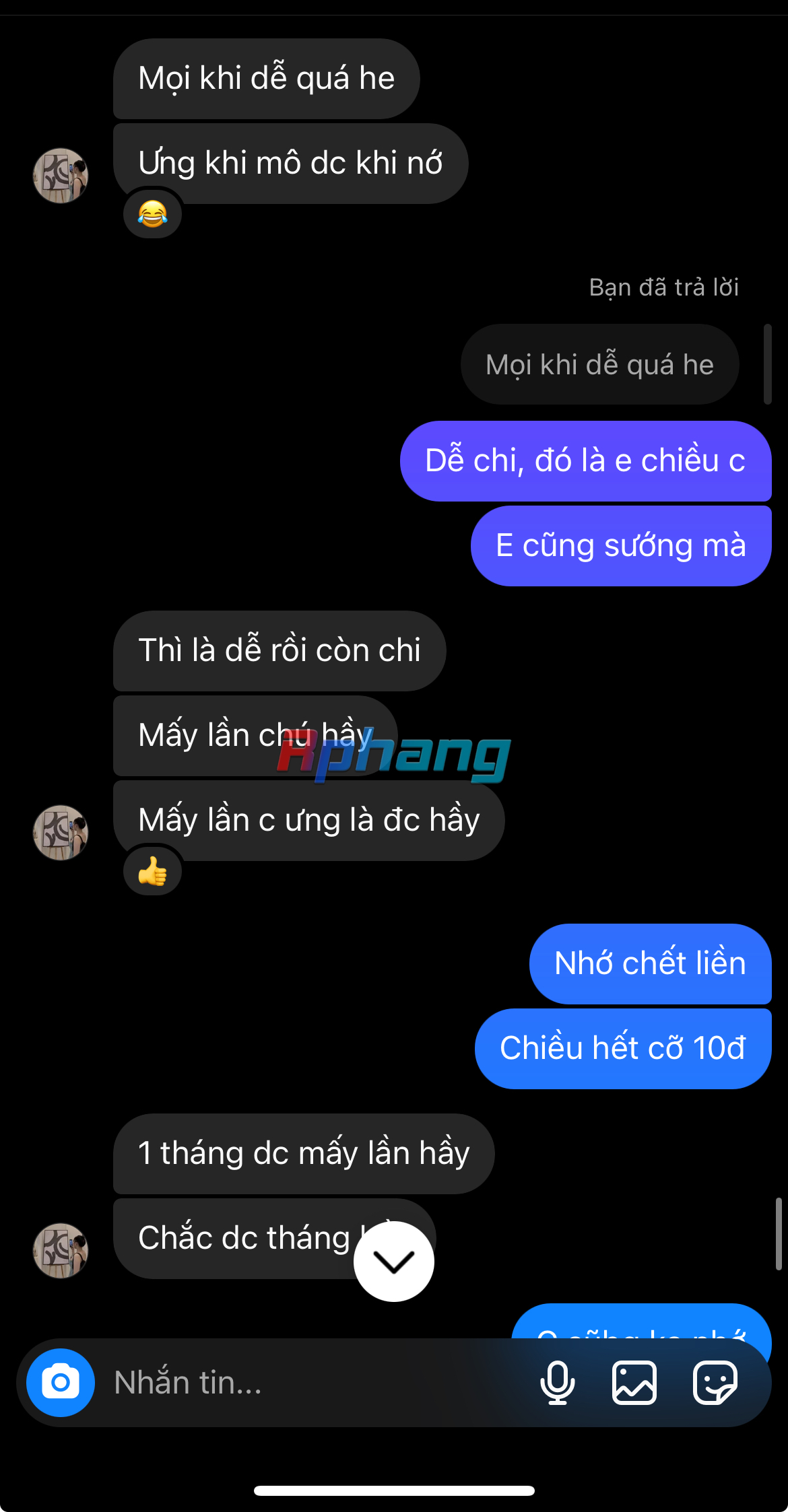View the laughing emoji reaction
This screenshot has height=1512, width=788.
[153, 214]
